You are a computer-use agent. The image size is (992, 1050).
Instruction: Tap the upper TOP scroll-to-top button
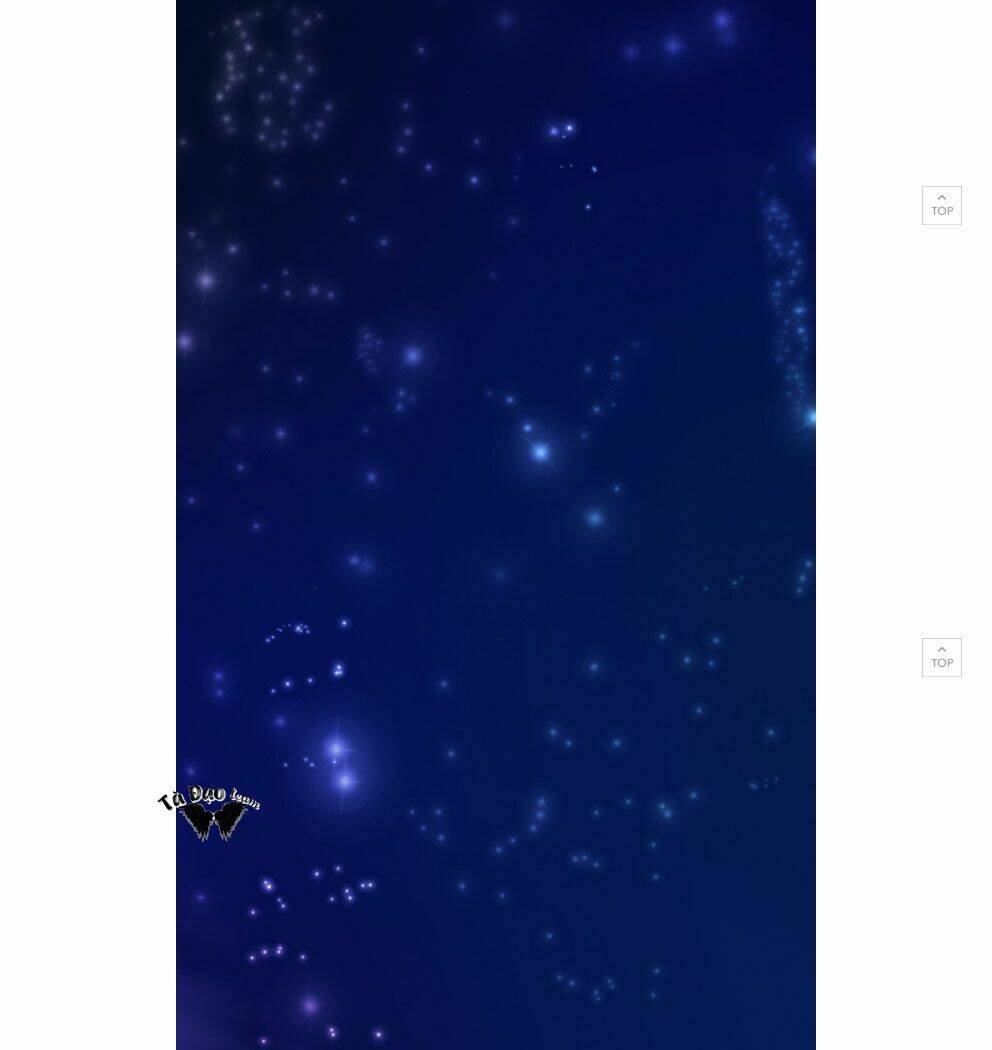[941, 205]
